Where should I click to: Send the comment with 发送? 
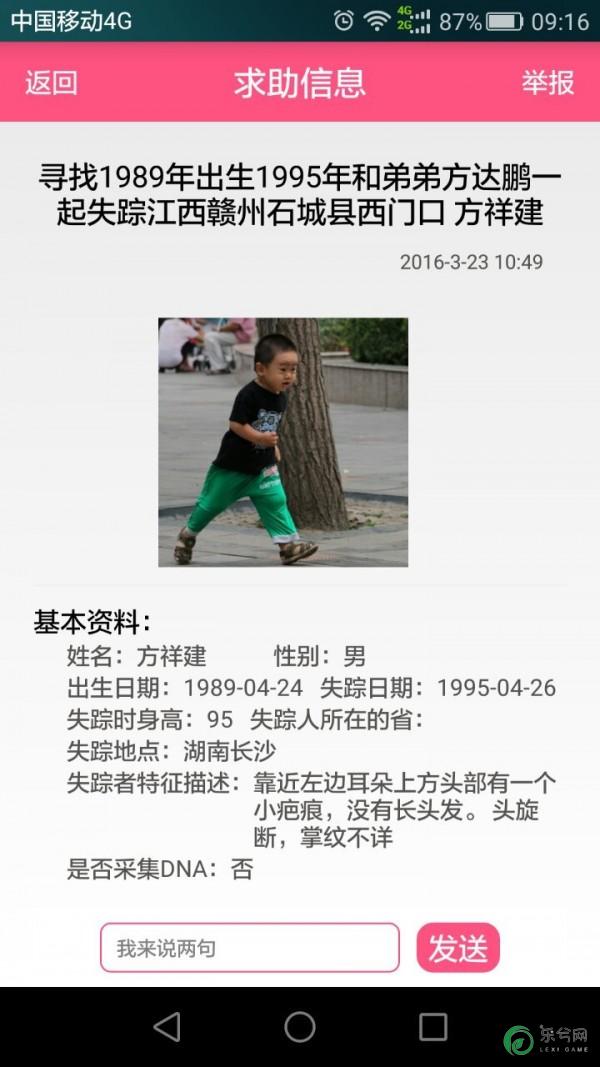(458, 948)
